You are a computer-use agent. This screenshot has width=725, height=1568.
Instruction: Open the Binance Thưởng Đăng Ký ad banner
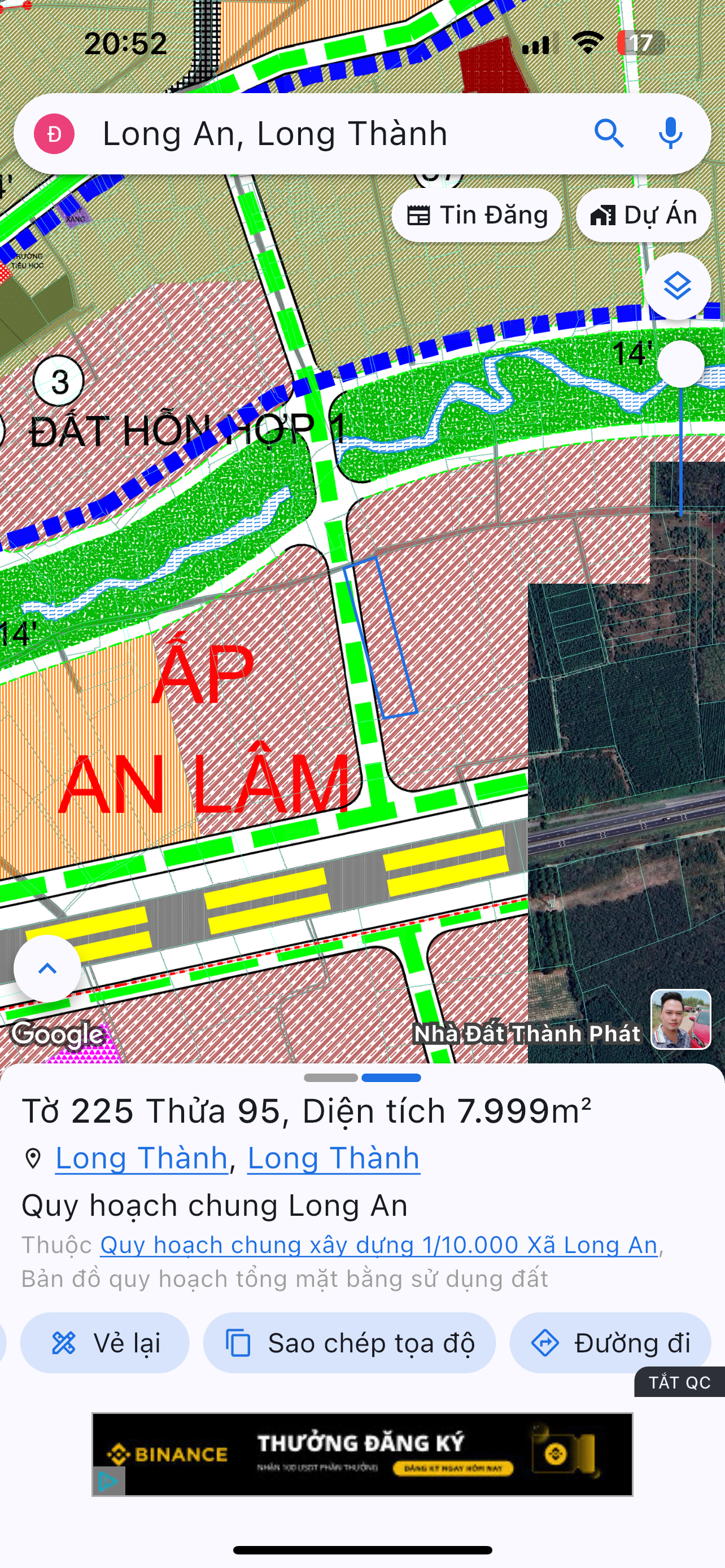point(362,1453)
